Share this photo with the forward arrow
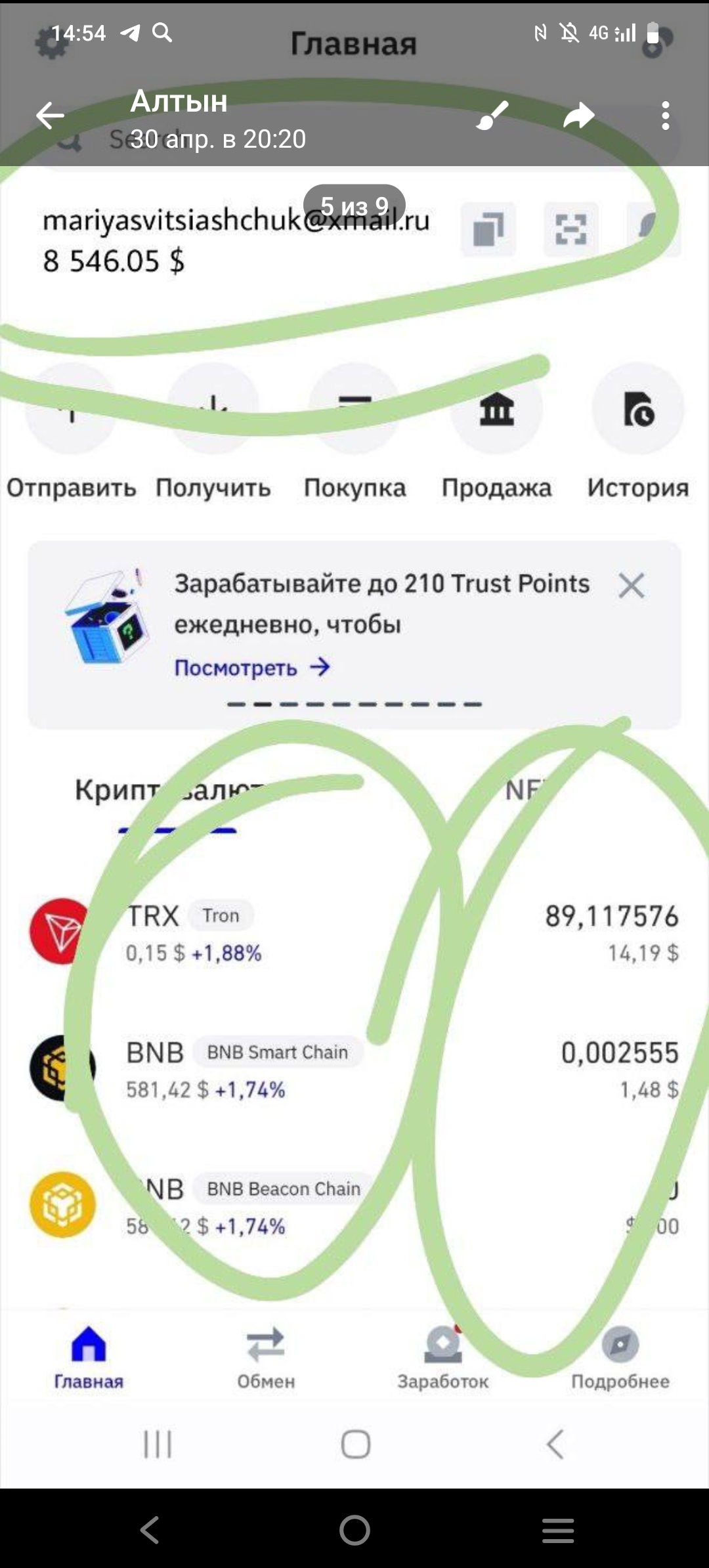Image resolution: width=709 pixels, height=1568 pixels. pos(578,116)
